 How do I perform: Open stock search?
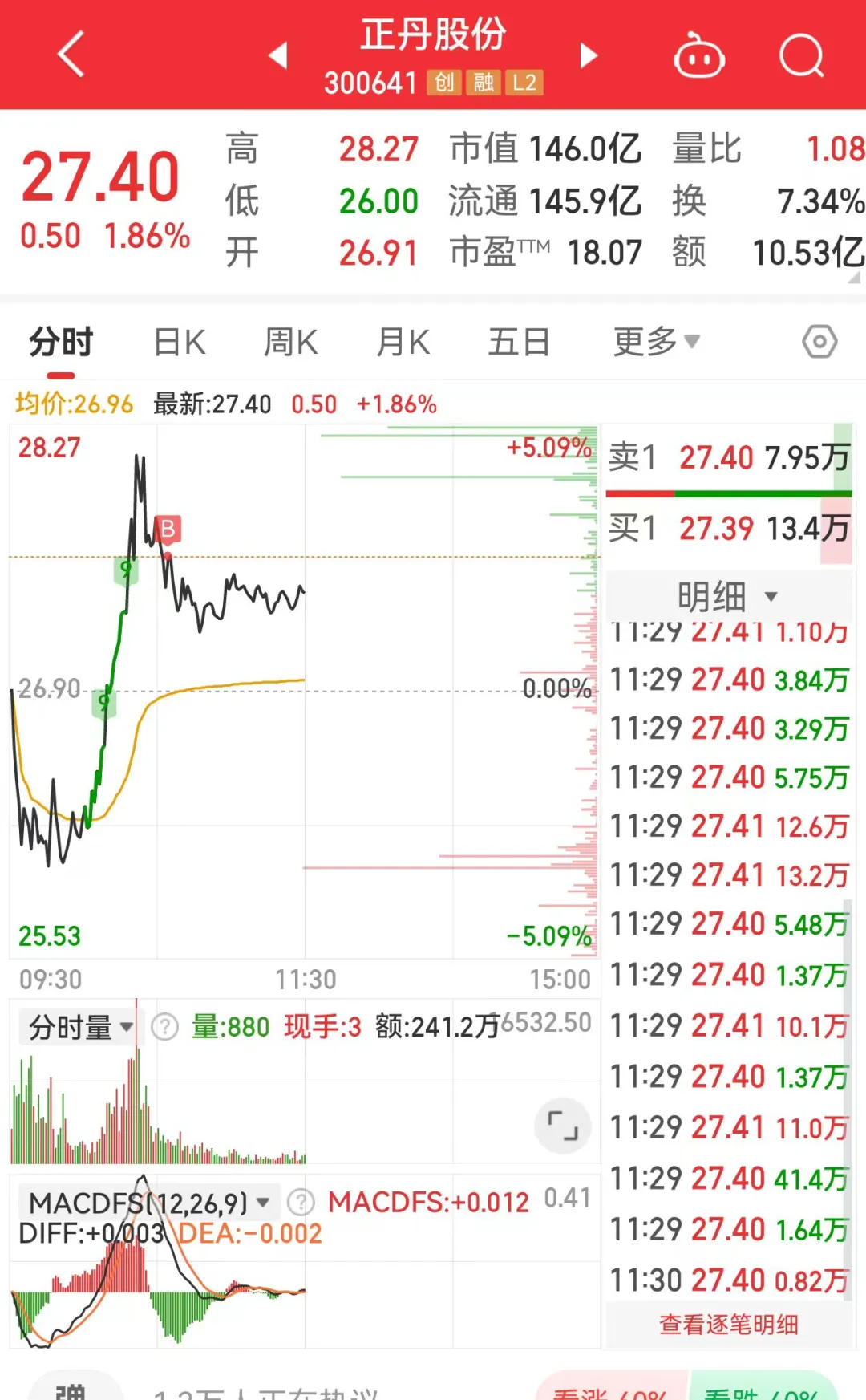pos(802,55)
